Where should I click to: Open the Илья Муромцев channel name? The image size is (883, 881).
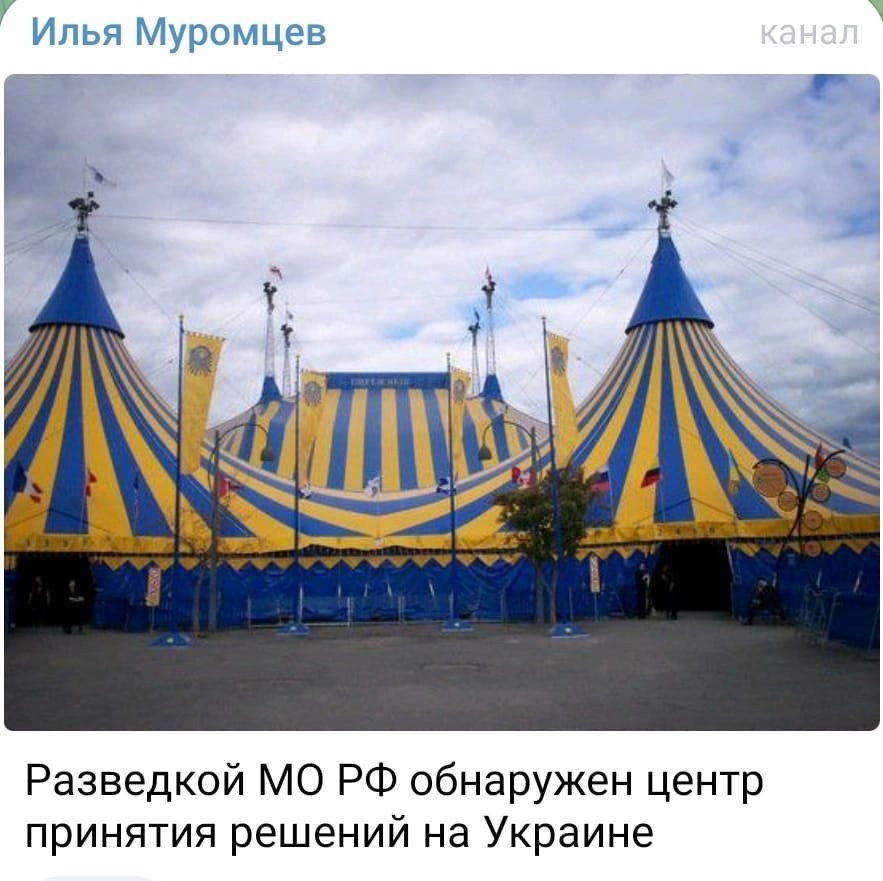(178, 33)
